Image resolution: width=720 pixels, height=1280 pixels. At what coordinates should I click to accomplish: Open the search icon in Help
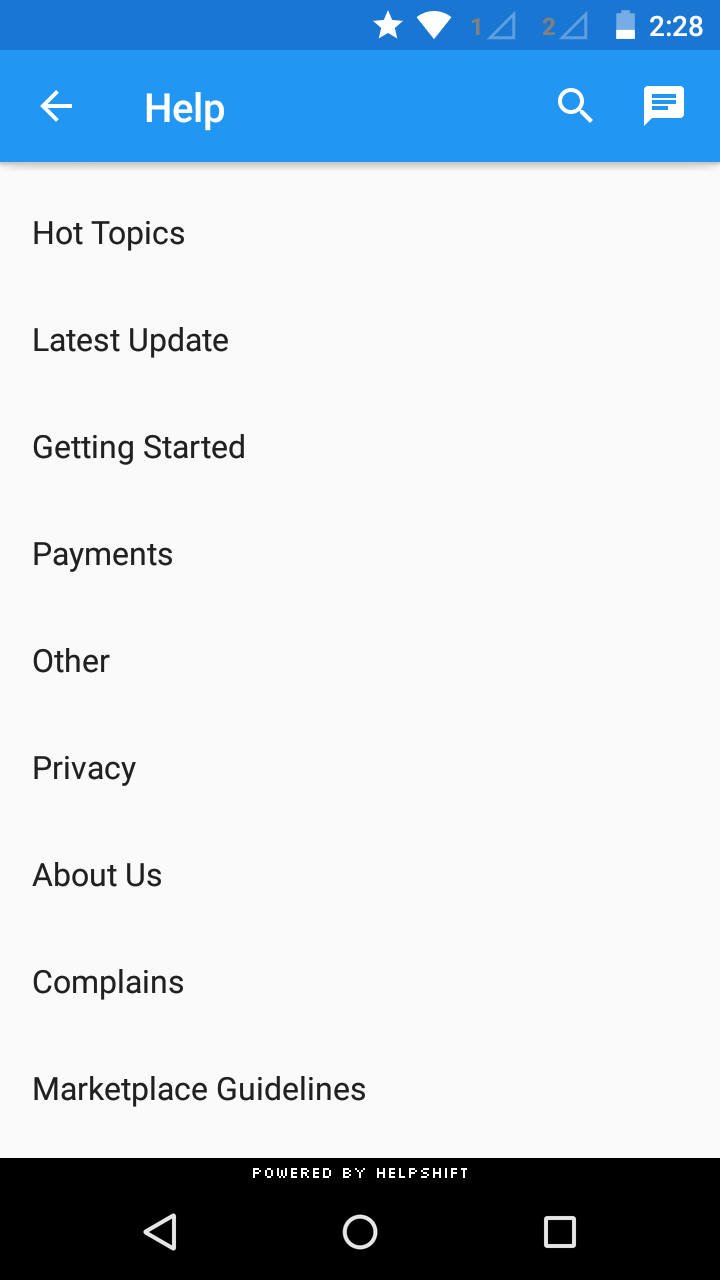pos(575,106)
